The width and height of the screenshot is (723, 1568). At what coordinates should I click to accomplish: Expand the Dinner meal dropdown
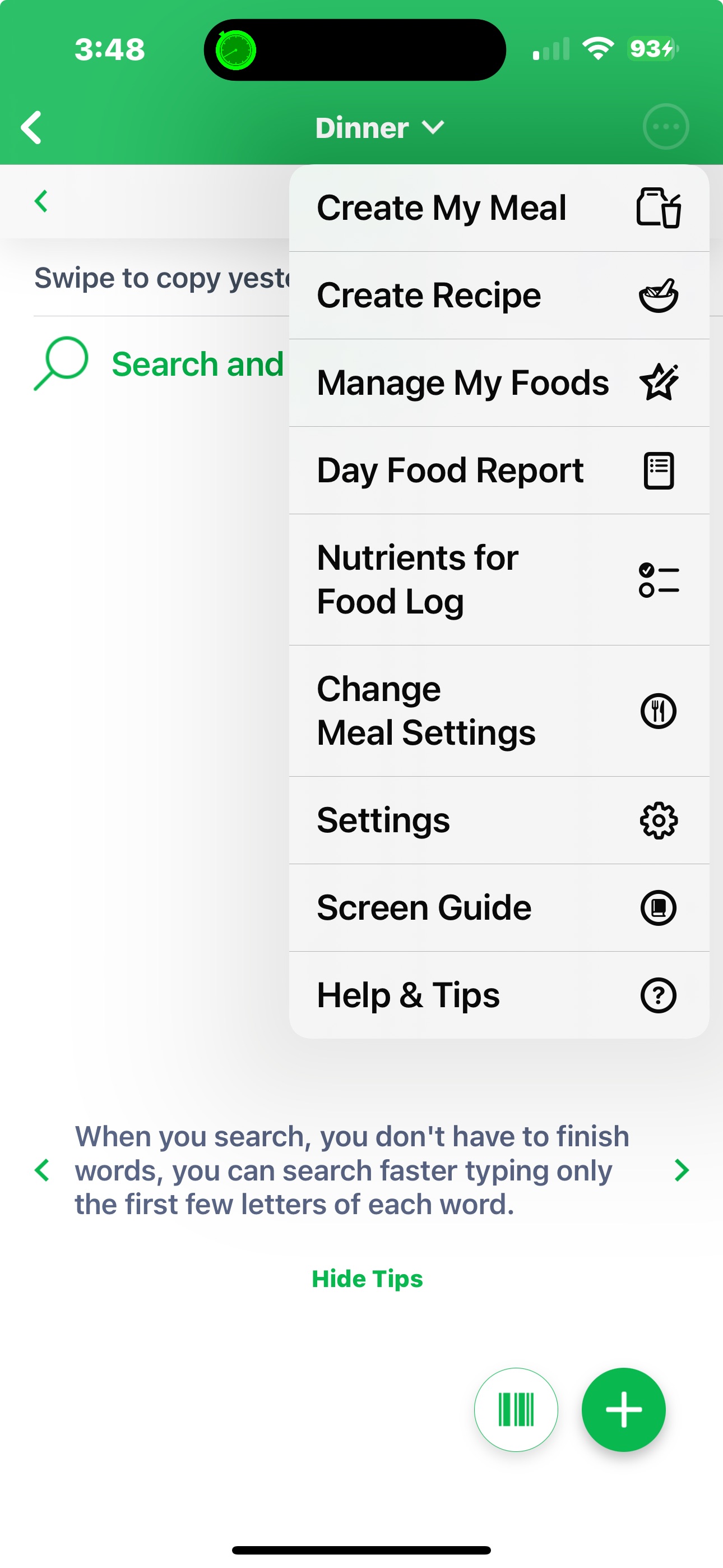click(379, 128)
